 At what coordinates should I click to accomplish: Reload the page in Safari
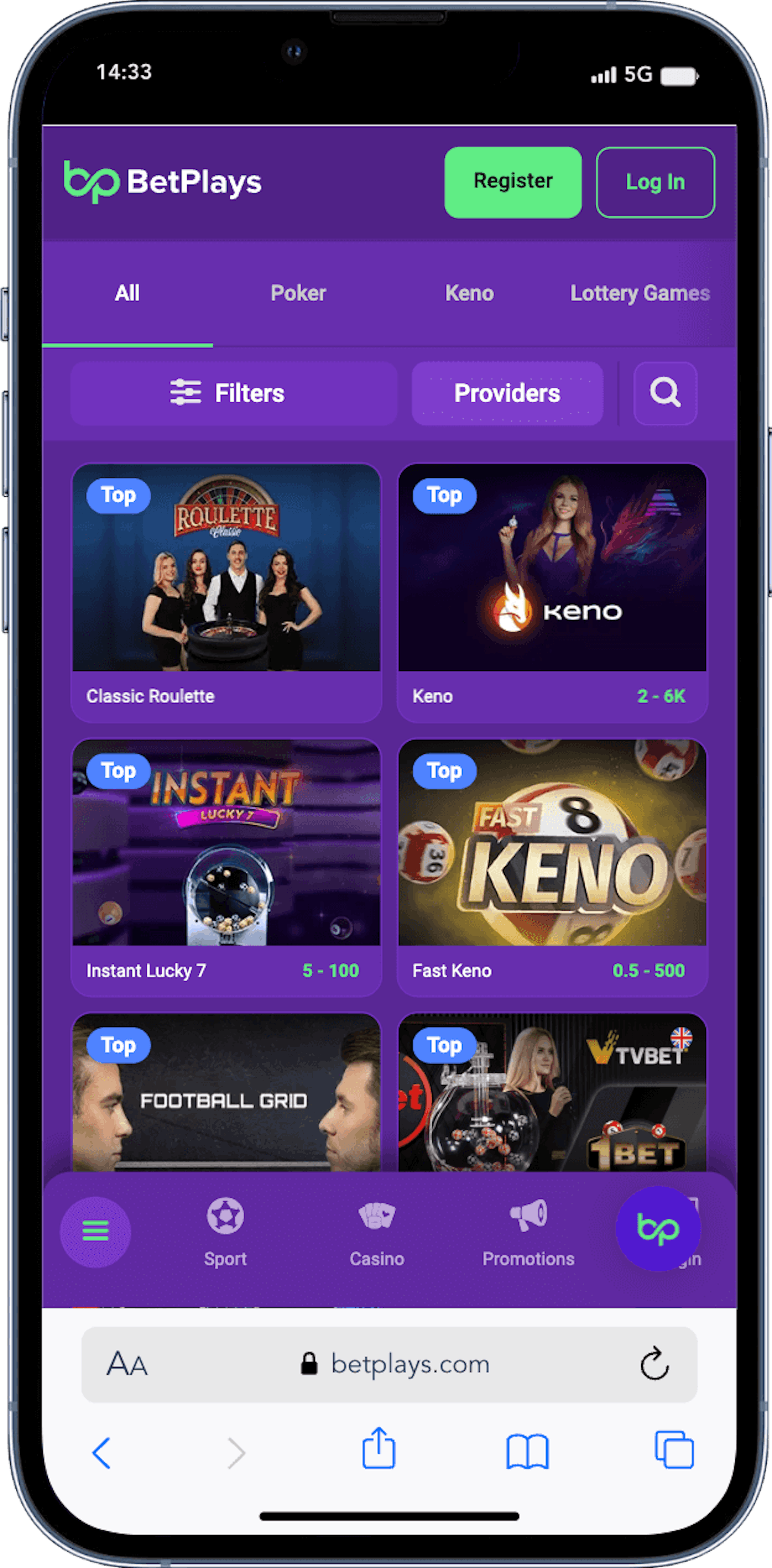[654, 1363]
